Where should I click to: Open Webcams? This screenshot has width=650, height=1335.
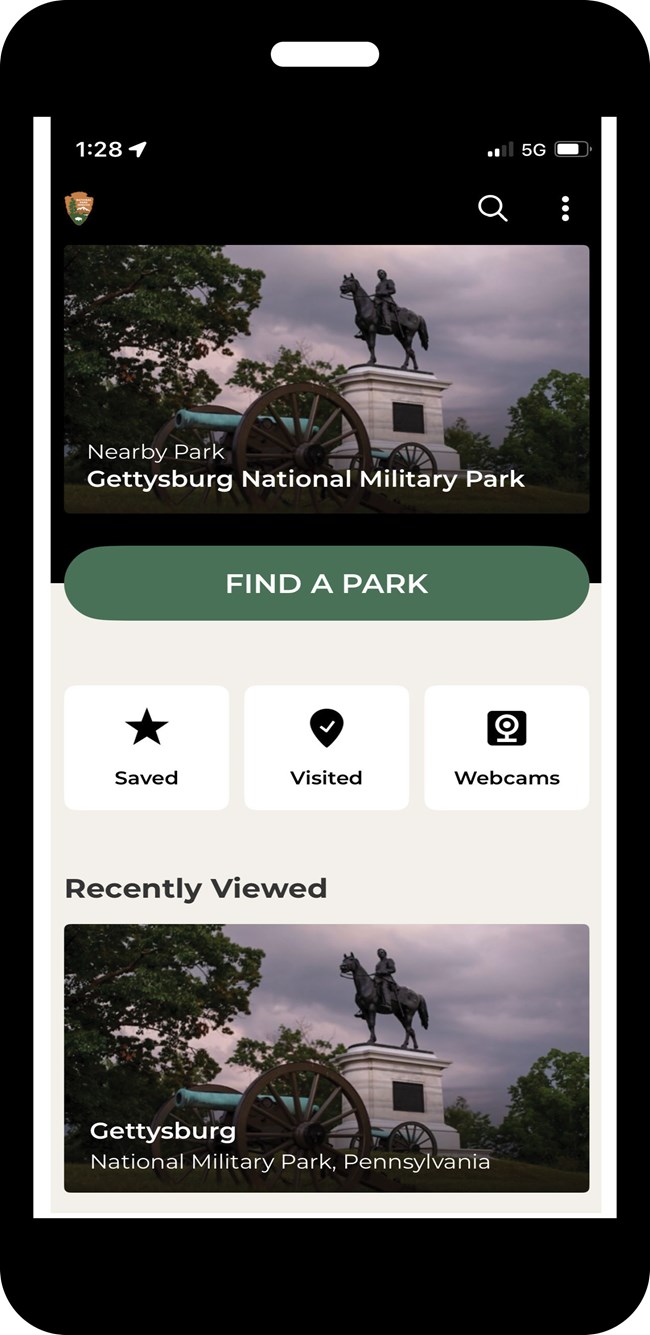[x=506, y=747]
